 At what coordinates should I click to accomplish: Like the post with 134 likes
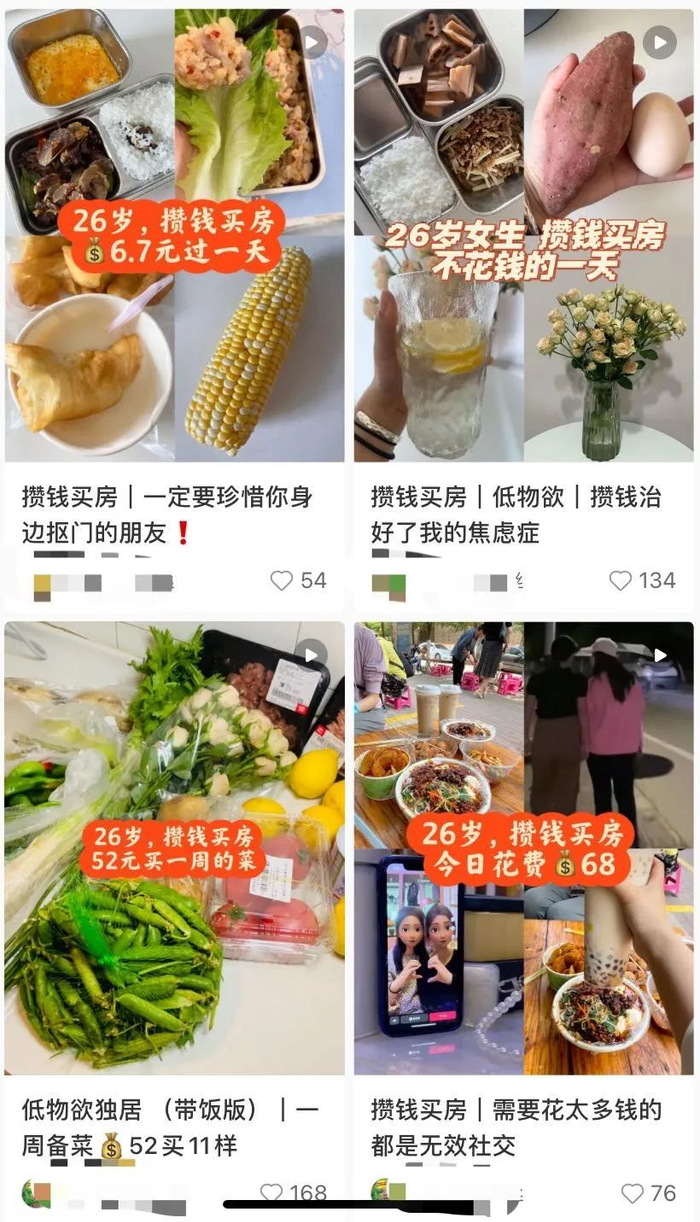[x=621, y=581]
